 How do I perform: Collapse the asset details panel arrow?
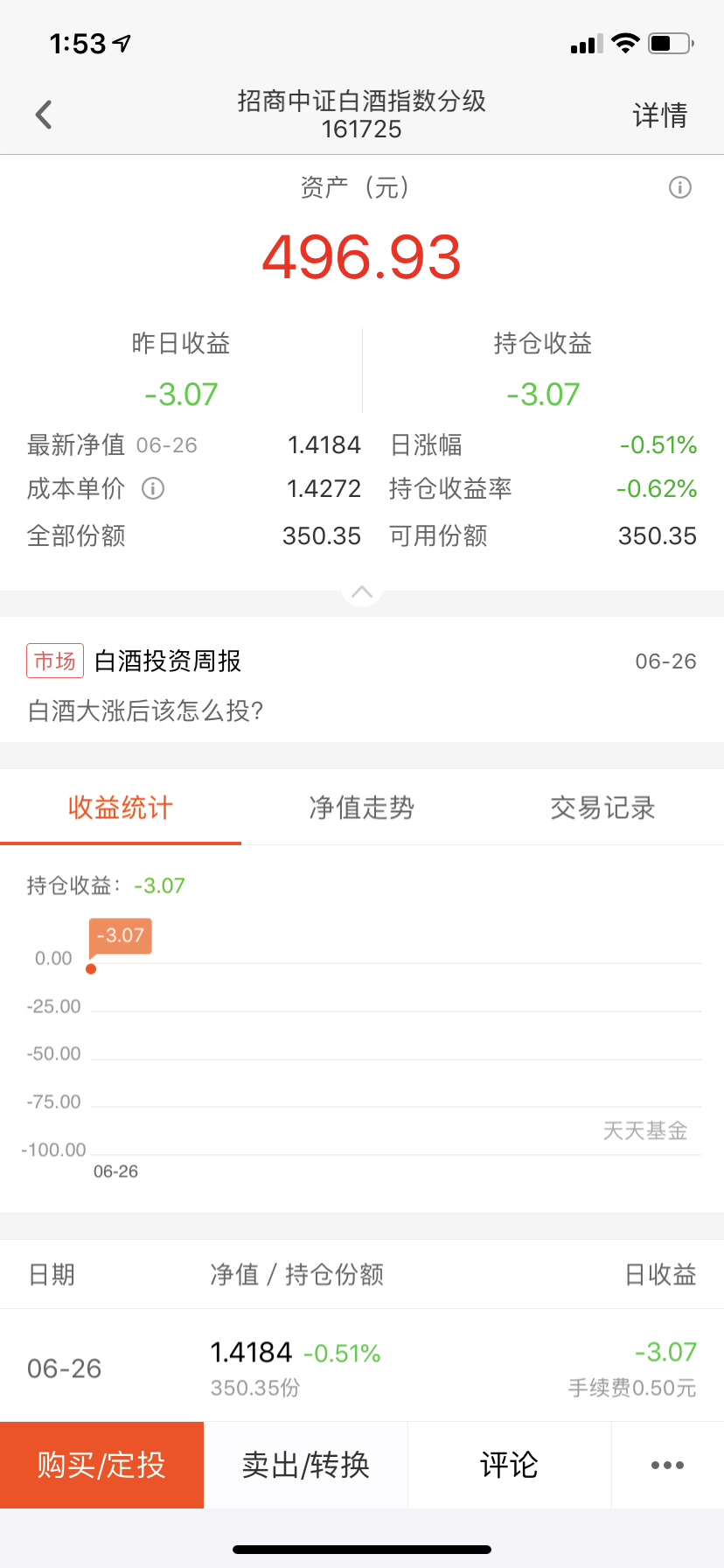[362, 592]
